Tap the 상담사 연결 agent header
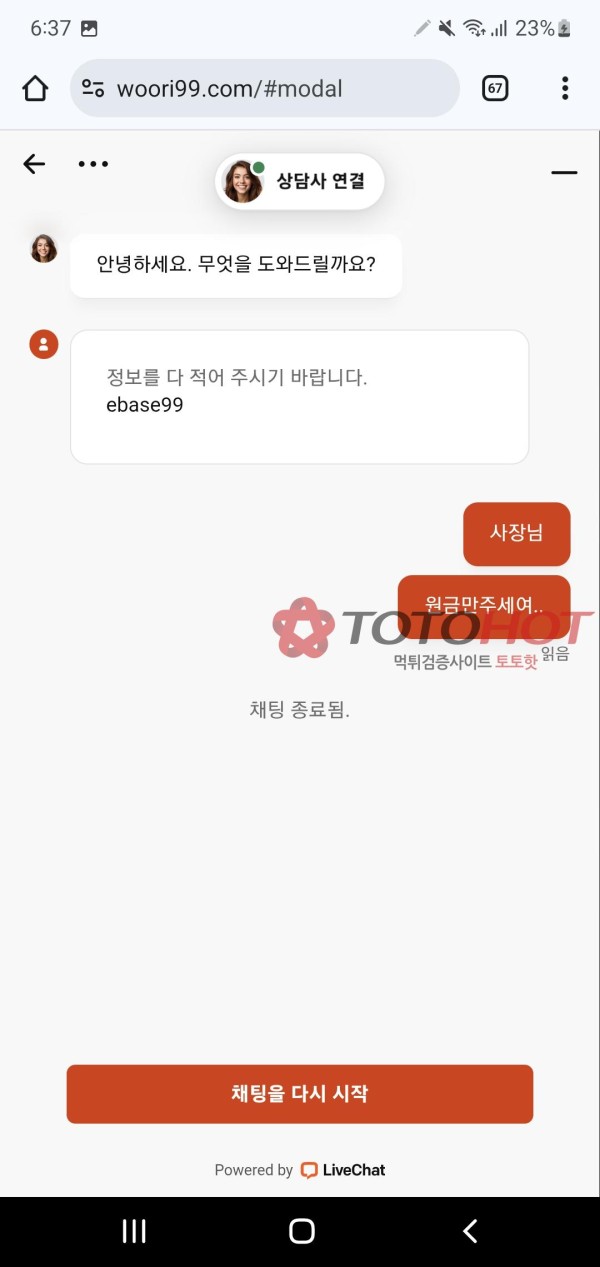The height and width of the screenshot is (1267, 600). click(x=300, y=182)
